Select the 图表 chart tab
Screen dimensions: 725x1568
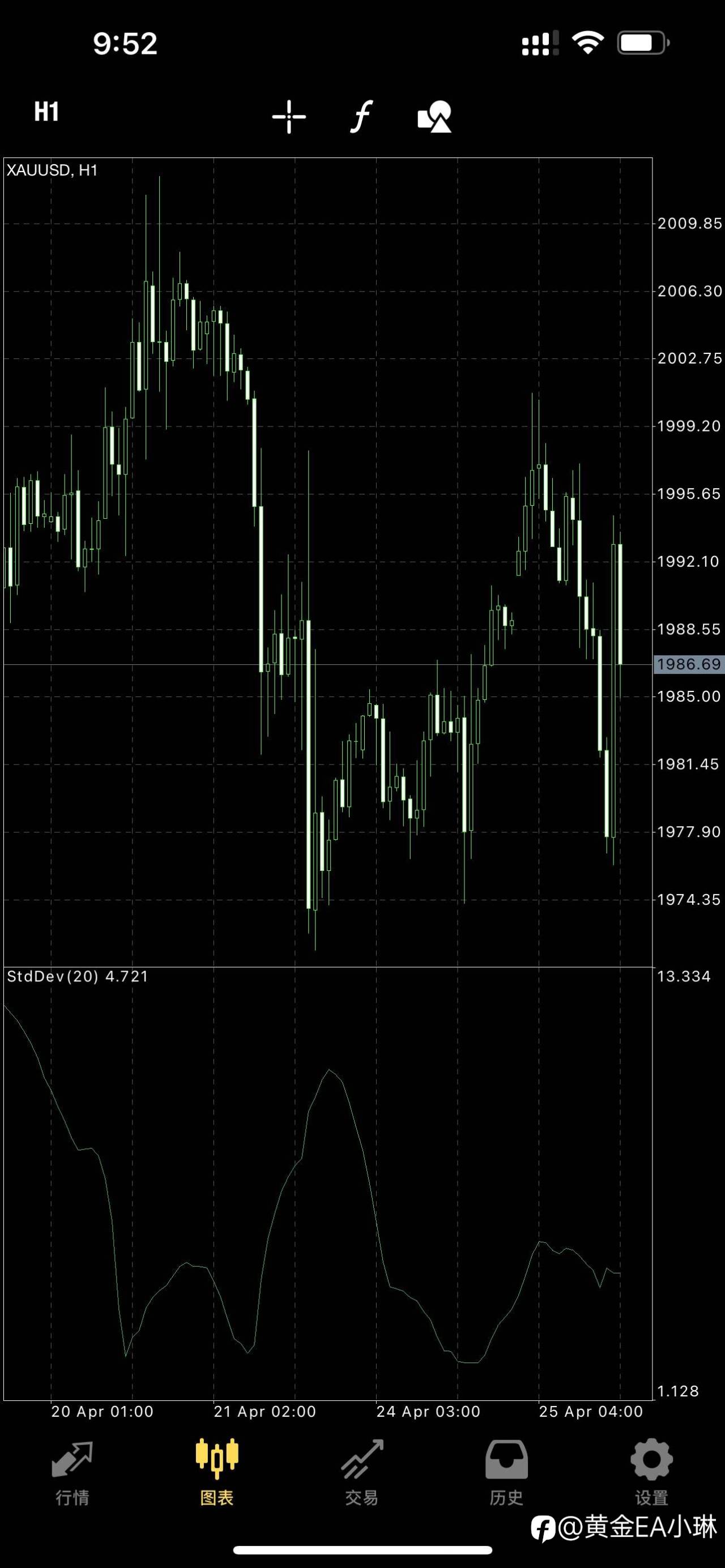point(217,1472)
